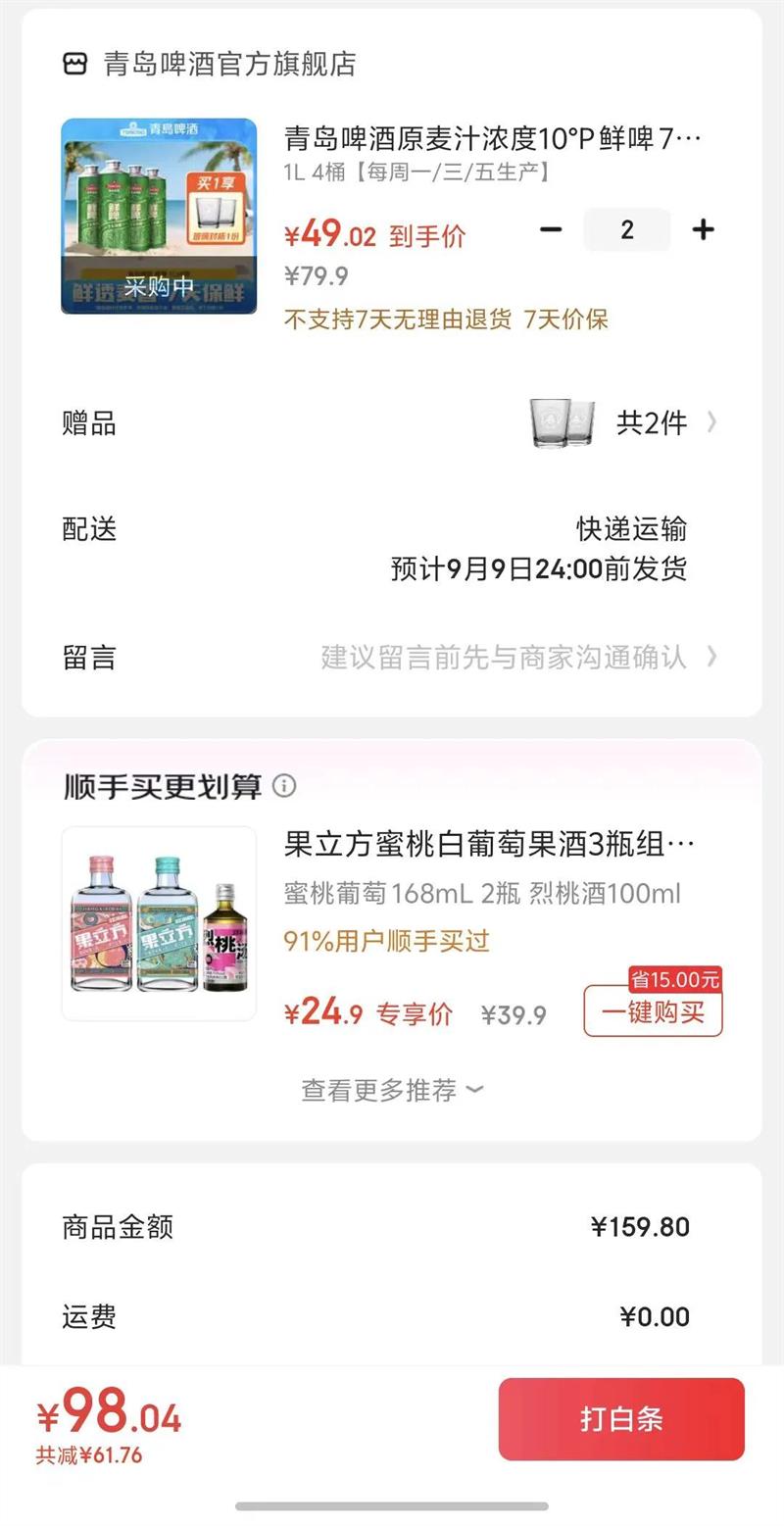Decrease the beer quantity with minus
Screen dimensions: 784x1526
[x=551, y=230]
